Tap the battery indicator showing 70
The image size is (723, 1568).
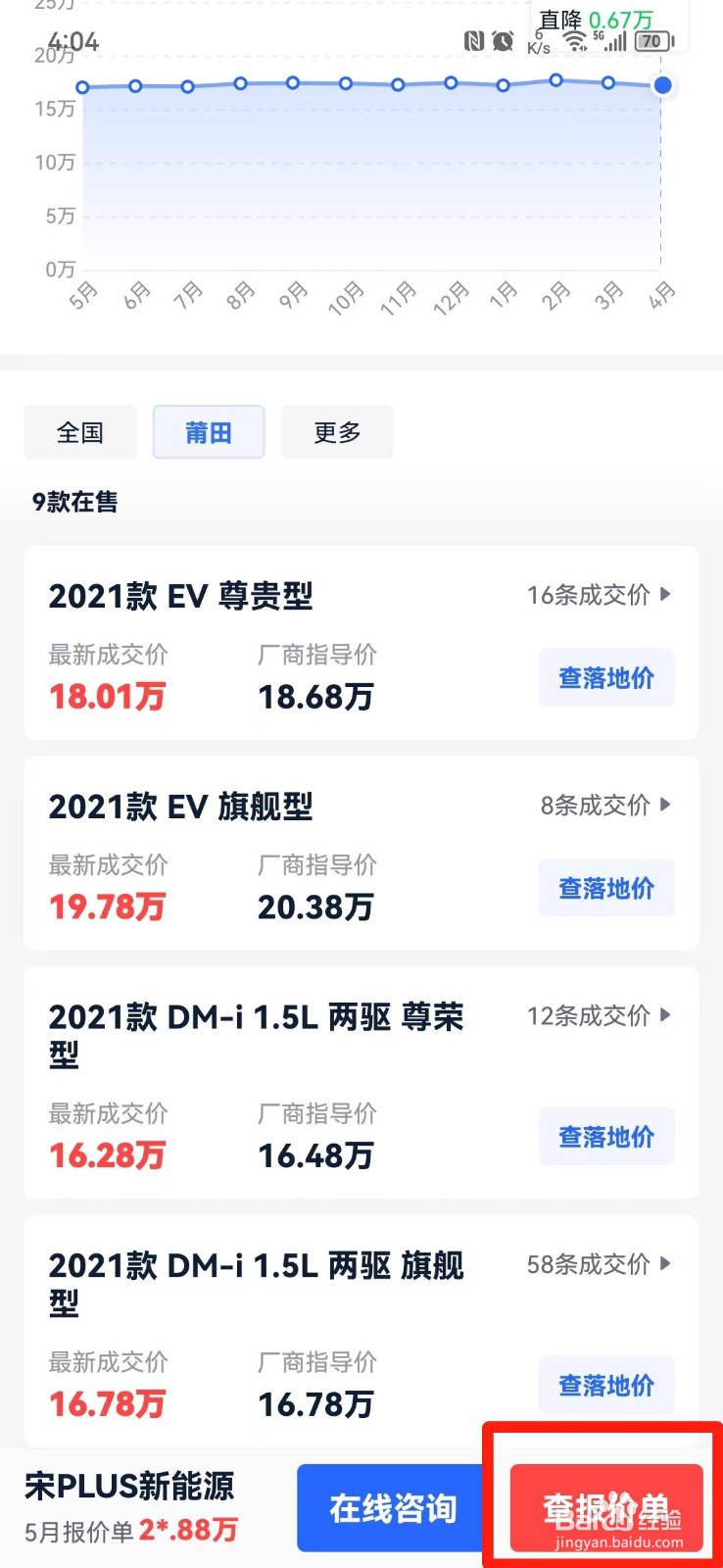click(x=652, y=41)
